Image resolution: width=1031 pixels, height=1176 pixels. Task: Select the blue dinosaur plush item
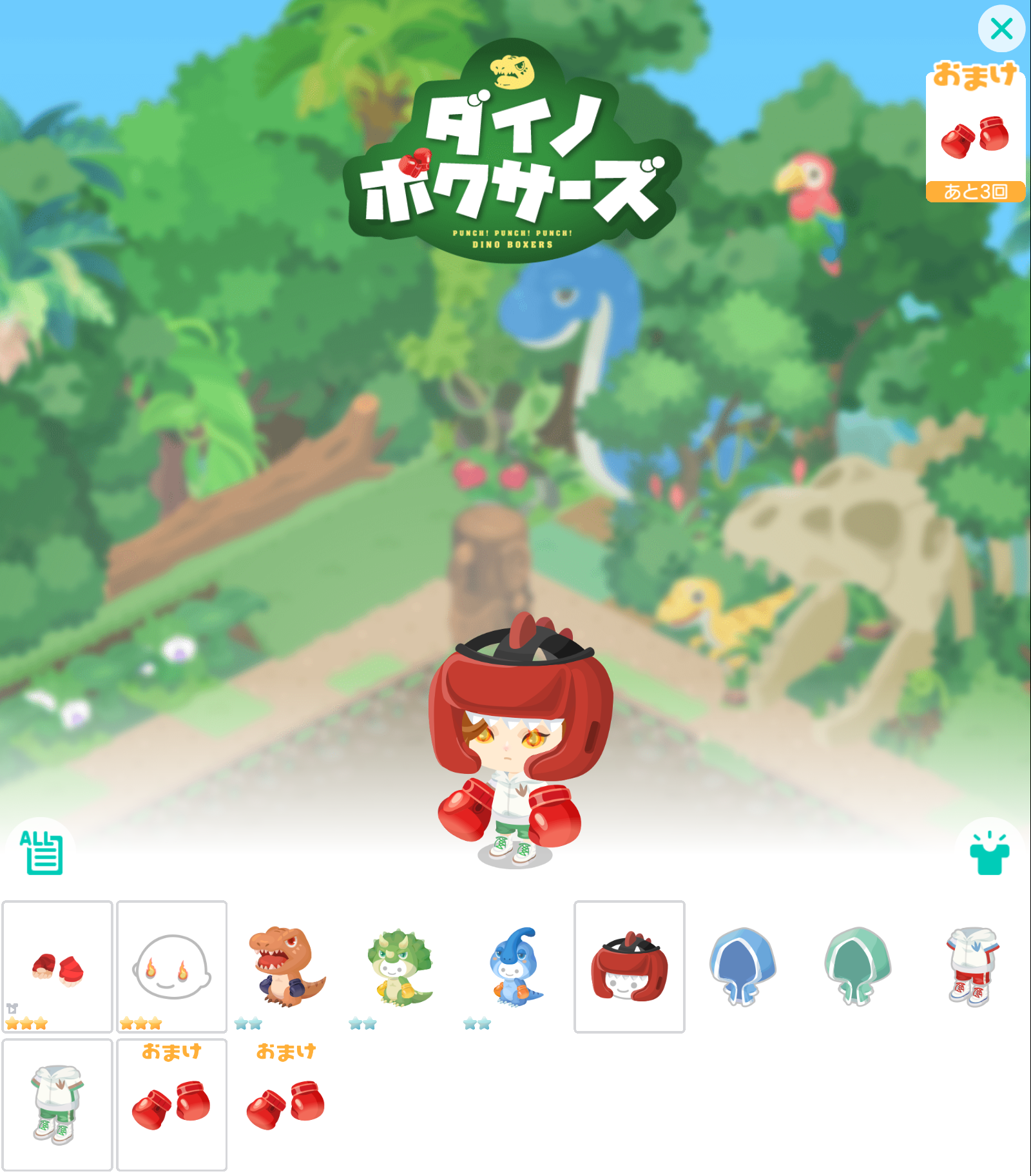[x=515, y=967]
